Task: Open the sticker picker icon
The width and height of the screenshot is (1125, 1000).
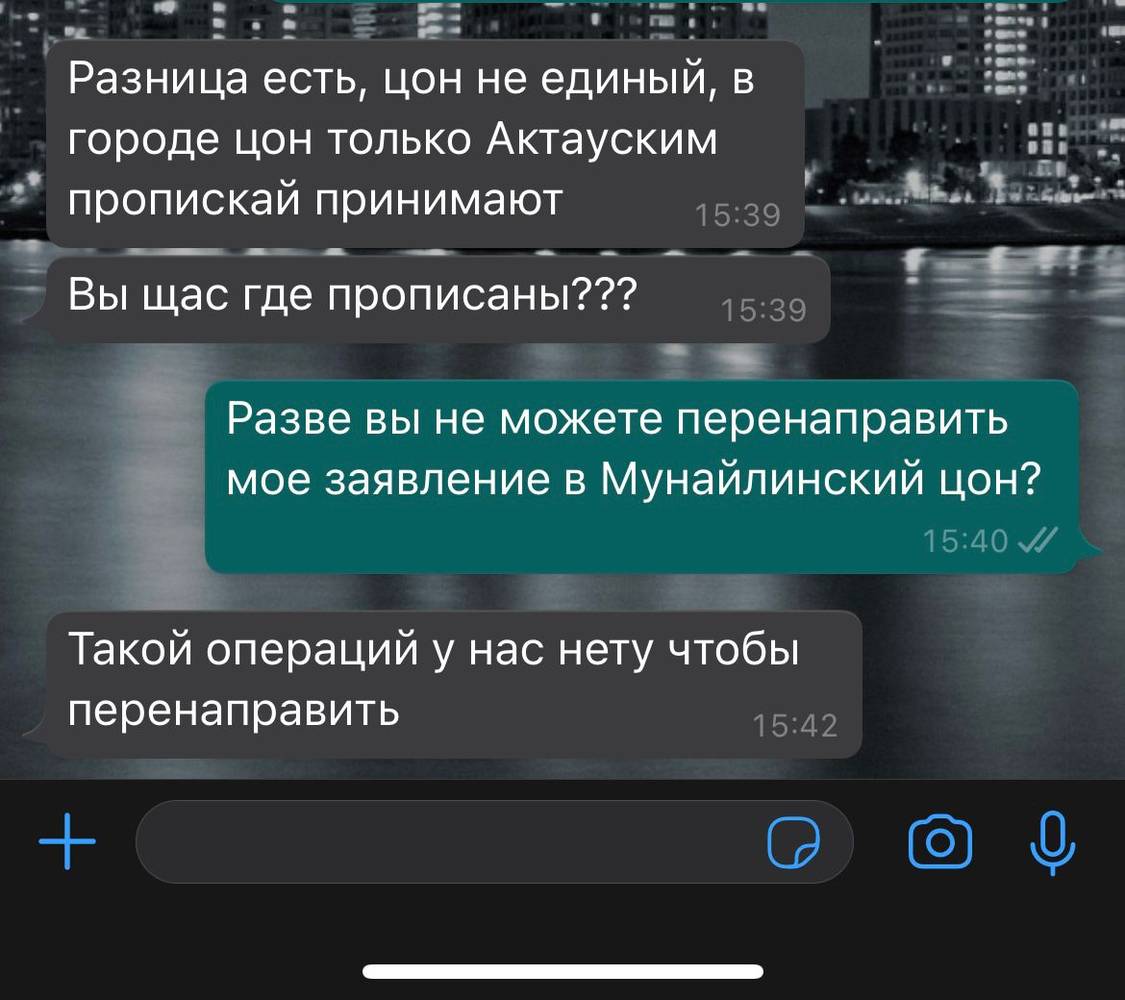Action: (x=793, y=842)
